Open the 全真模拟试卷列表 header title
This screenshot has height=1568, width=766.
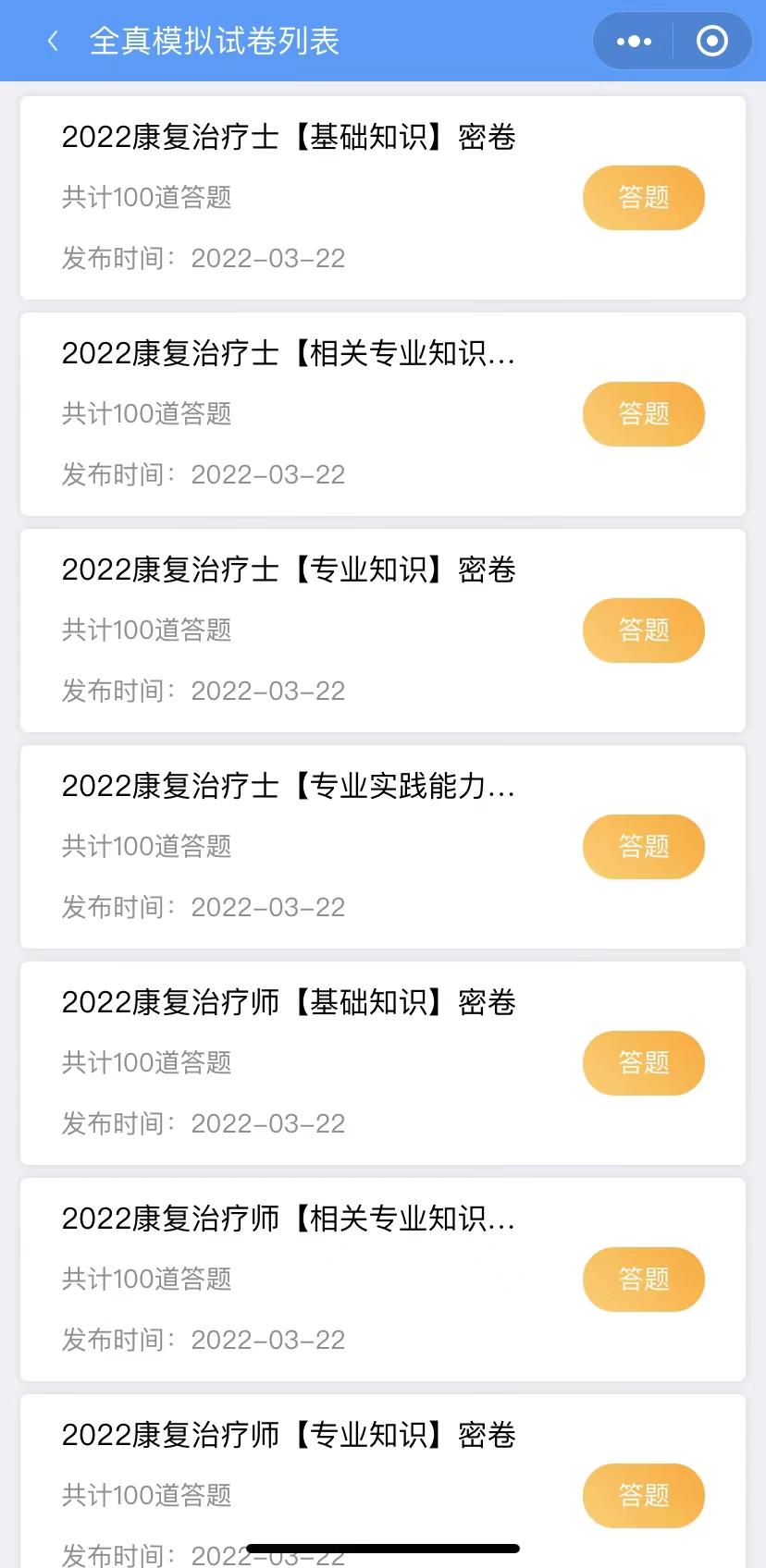tap(214, 41)
